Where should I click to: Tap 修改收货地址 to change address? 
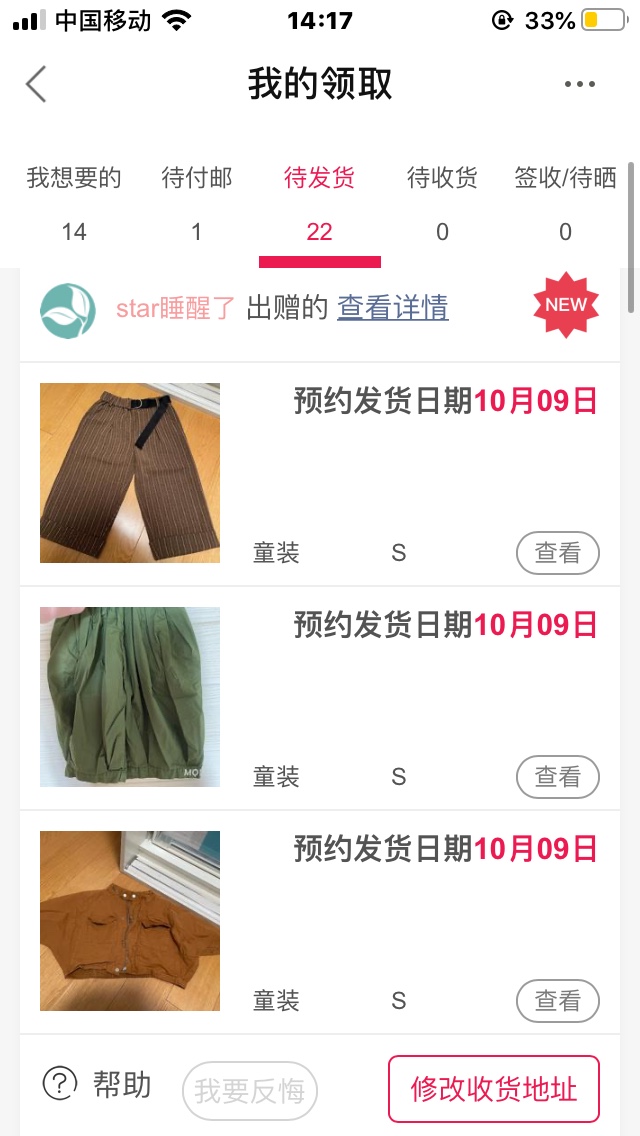[x=494, y=1089]
